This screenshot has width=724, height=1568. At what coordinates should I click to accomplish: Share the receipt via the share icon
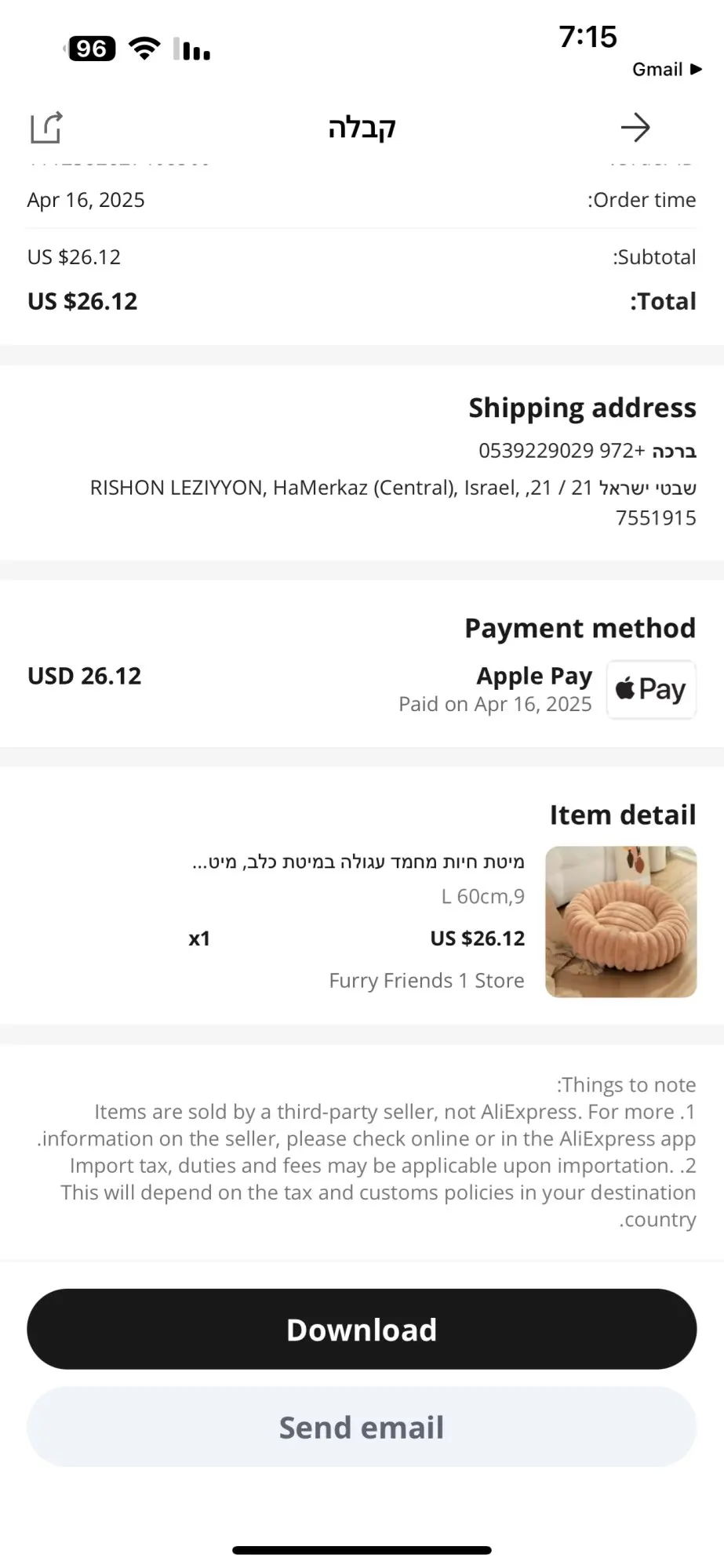[x=46, y=128]
